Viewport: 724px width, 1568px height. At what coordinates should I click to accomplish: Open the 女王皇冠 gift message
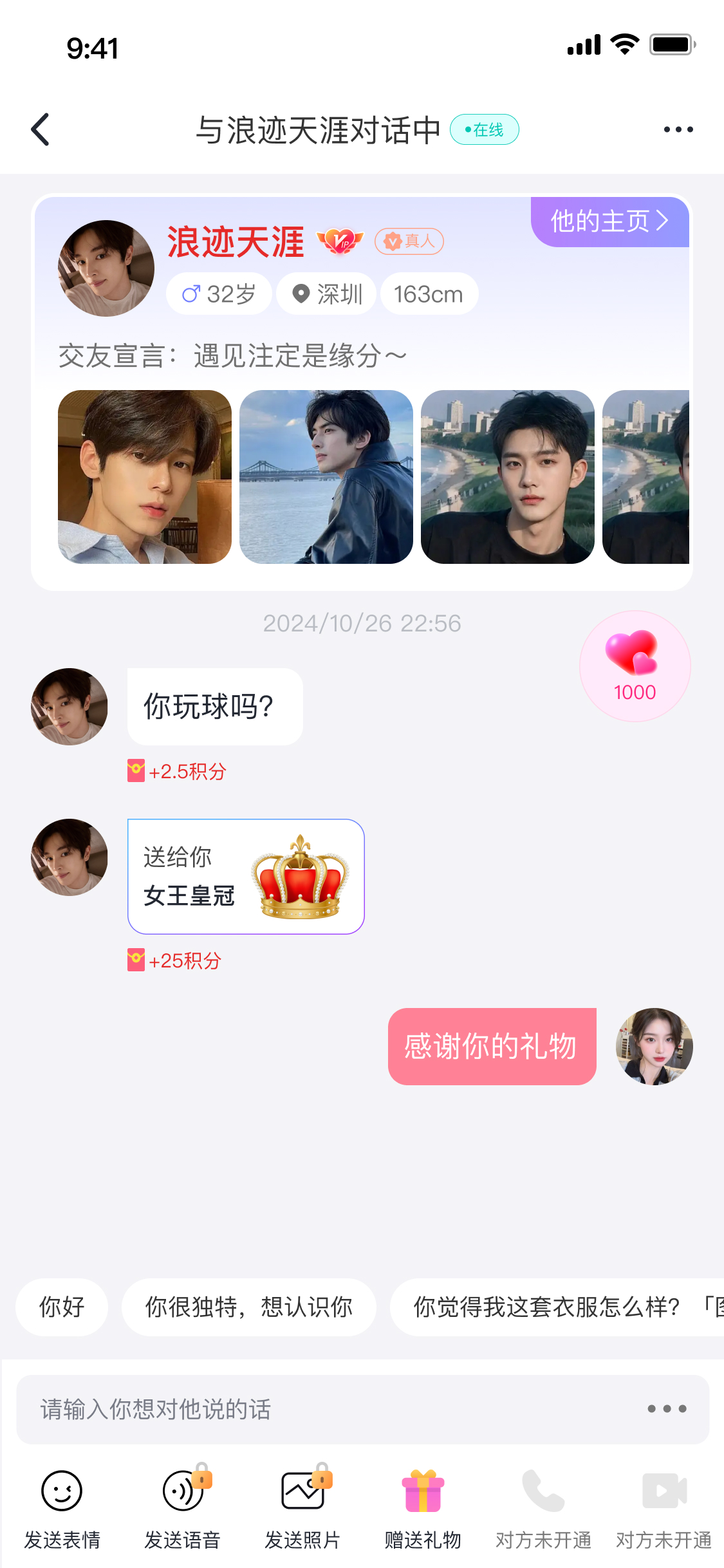pos(246,876)
